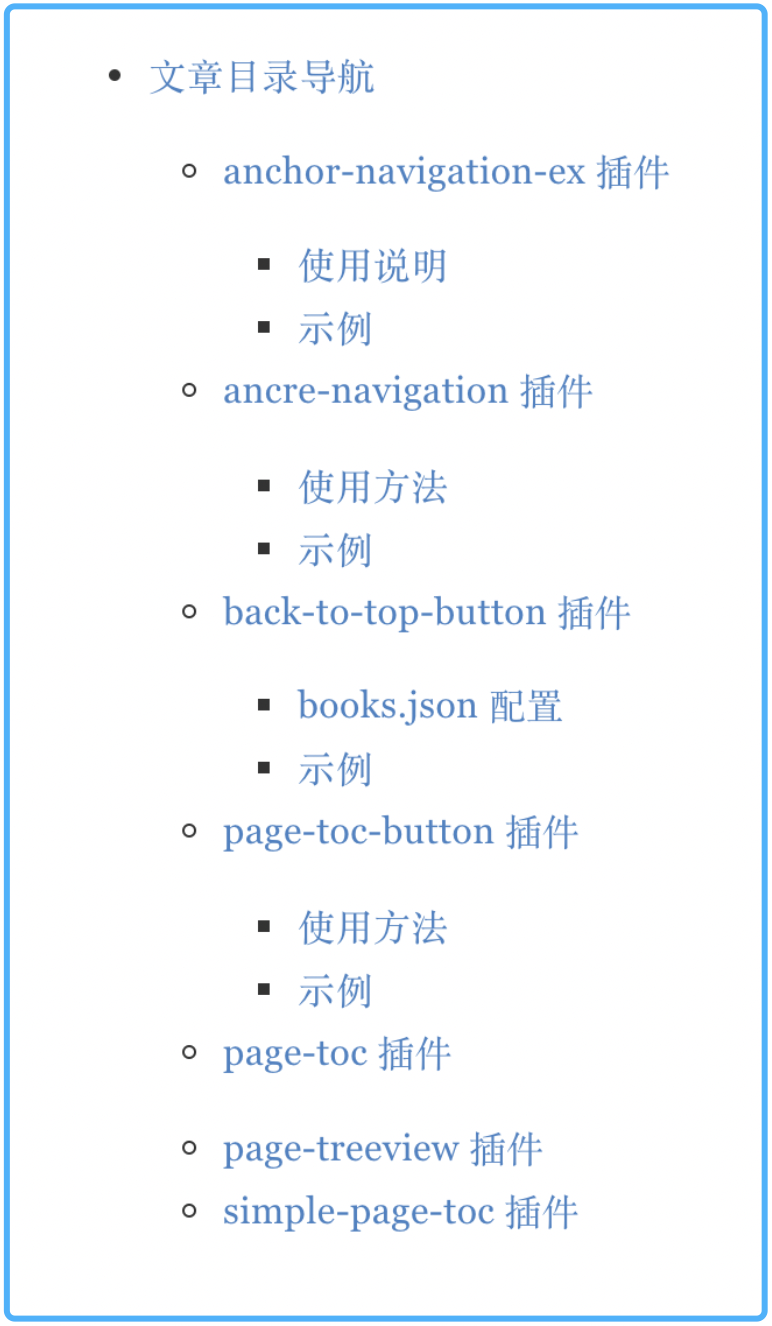772x1326 pixels.
Task: Open the page-toc-button 插件 link
Action: click(400, 832)
